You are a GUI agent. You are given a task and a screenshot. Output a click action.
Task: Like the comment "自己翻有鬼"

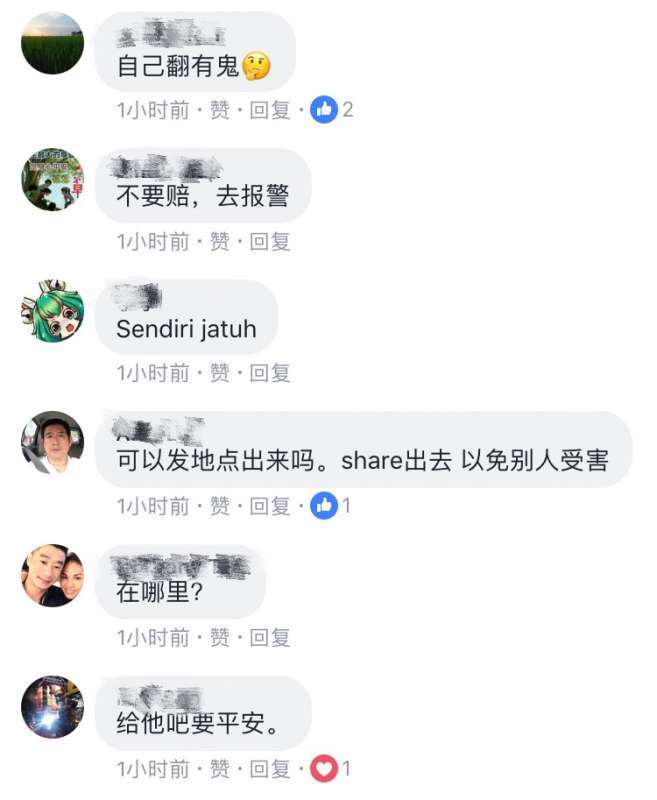click(219, 109)
